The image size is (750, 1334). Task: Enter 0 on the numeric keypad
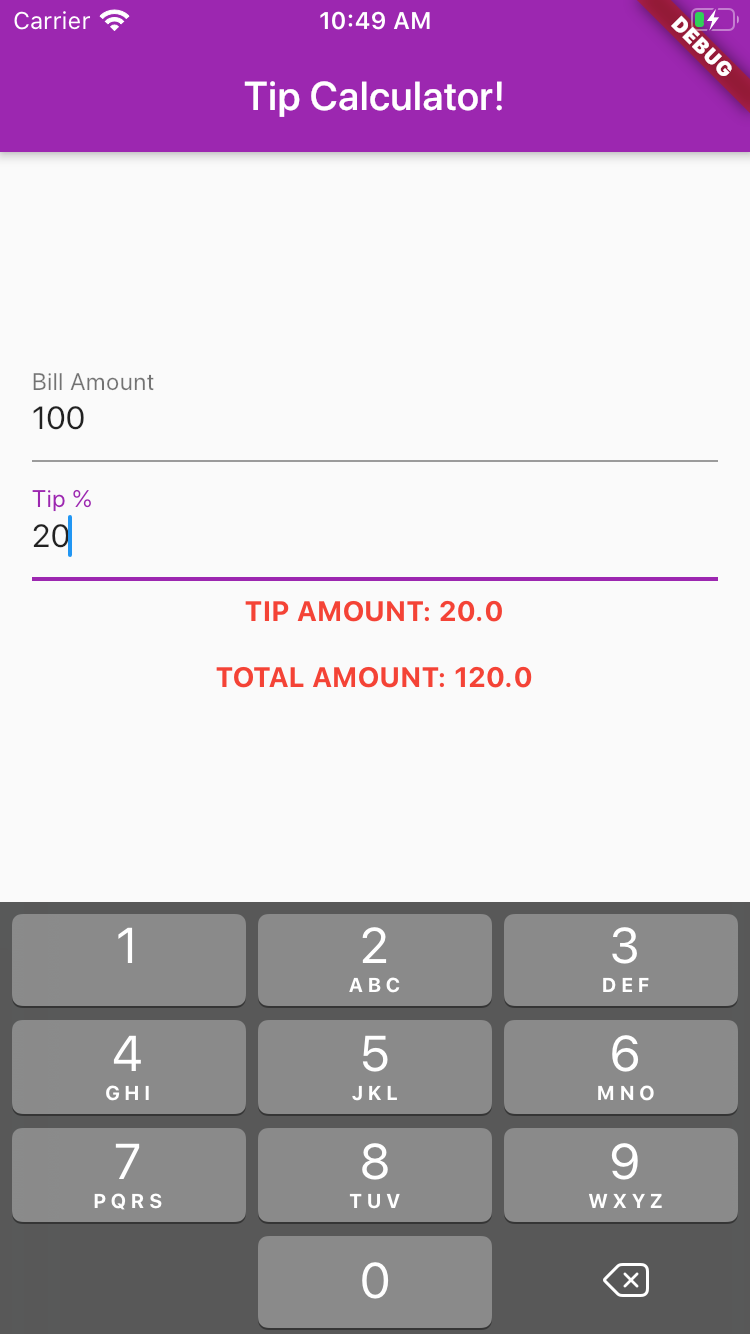pos(374,1281)
